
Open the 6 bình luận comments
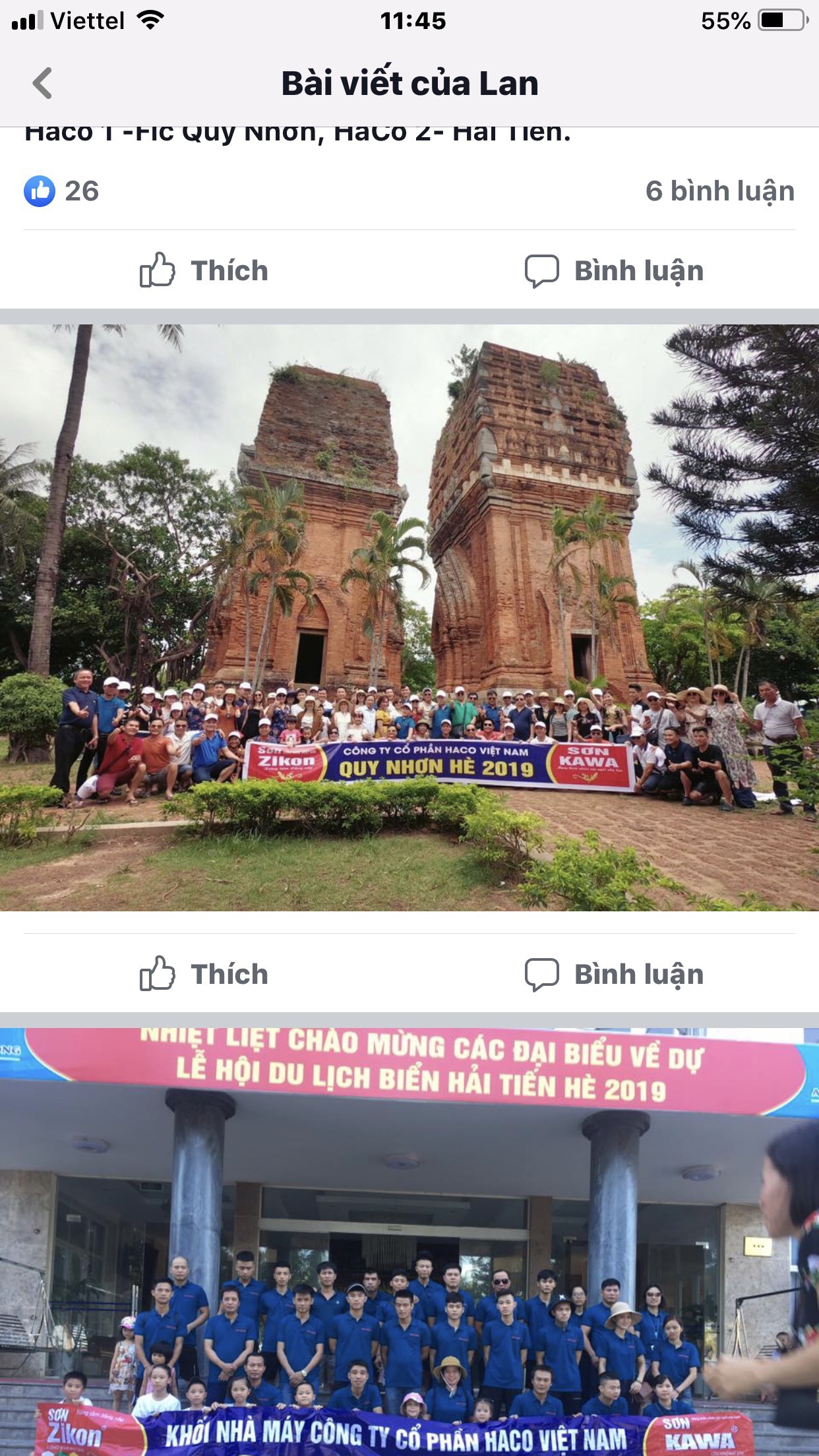(x=719, y=191)
